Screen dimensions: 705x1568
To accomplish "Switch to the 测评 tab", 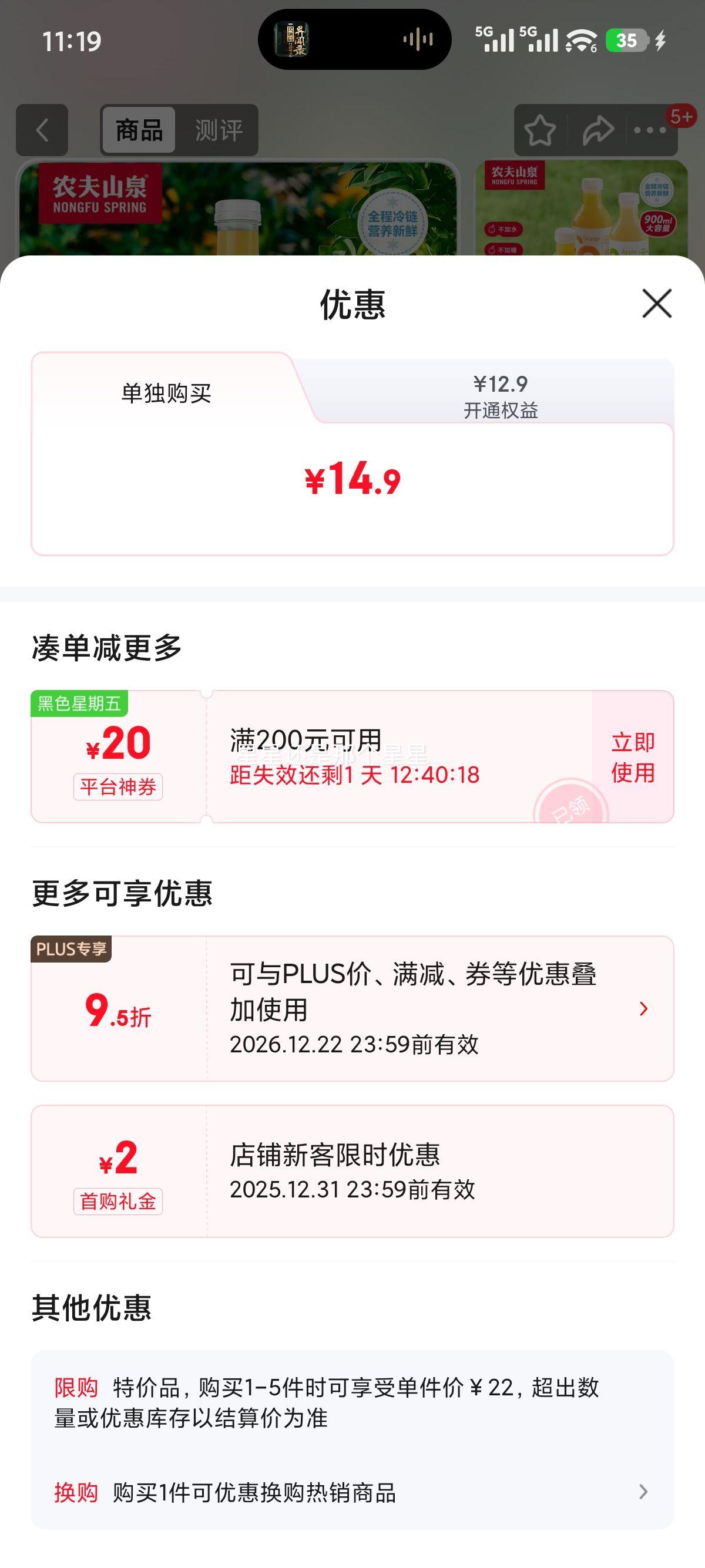I will pos(218,130).
